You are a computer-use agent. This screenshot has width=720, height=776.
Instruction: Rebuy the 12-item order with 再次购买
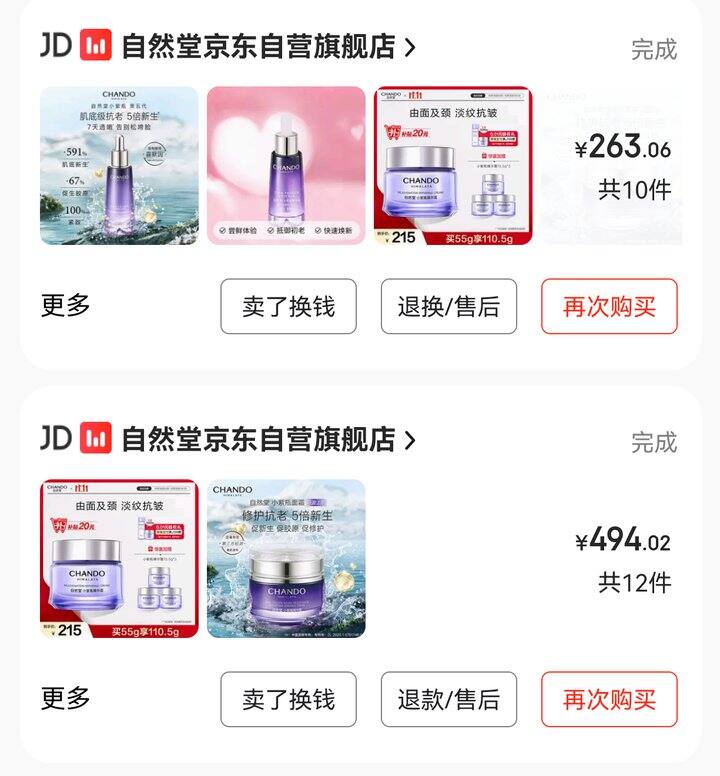tap(609, 699)
